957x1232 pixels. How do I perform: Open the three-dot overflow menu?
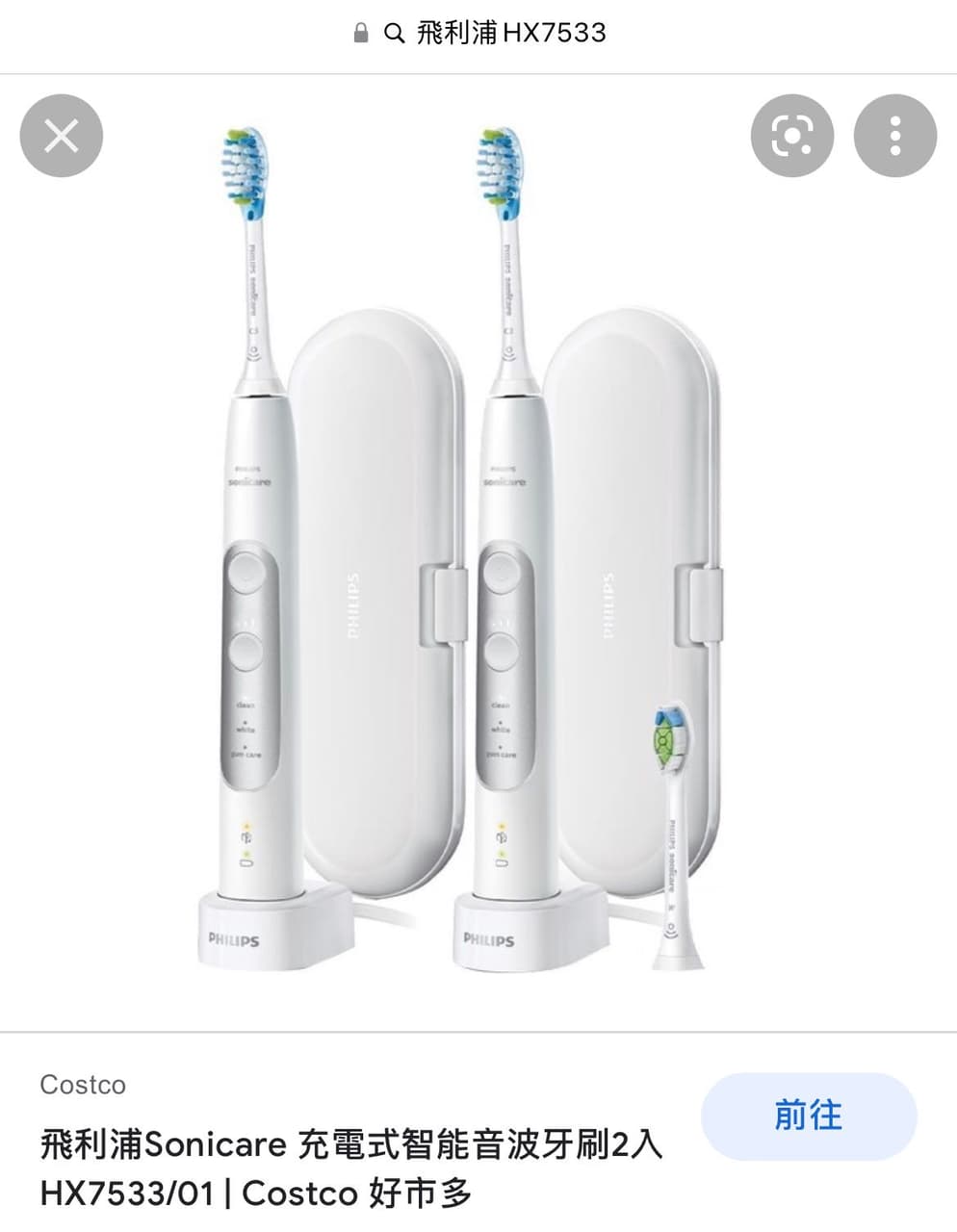(895, 136)
